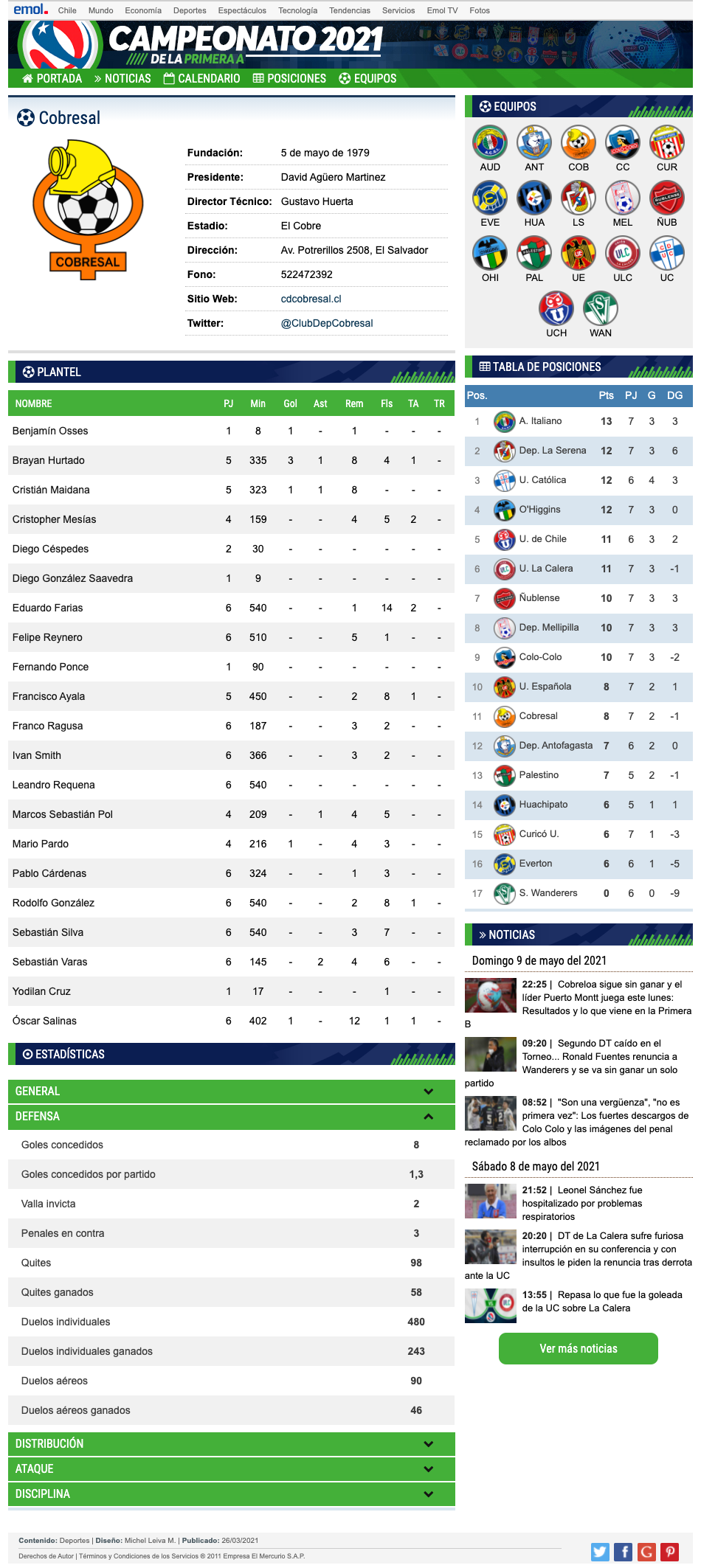701x1568 pixels.
Task: Open the cdcobresal.cl website link
Action: click(x=311, y=299)
